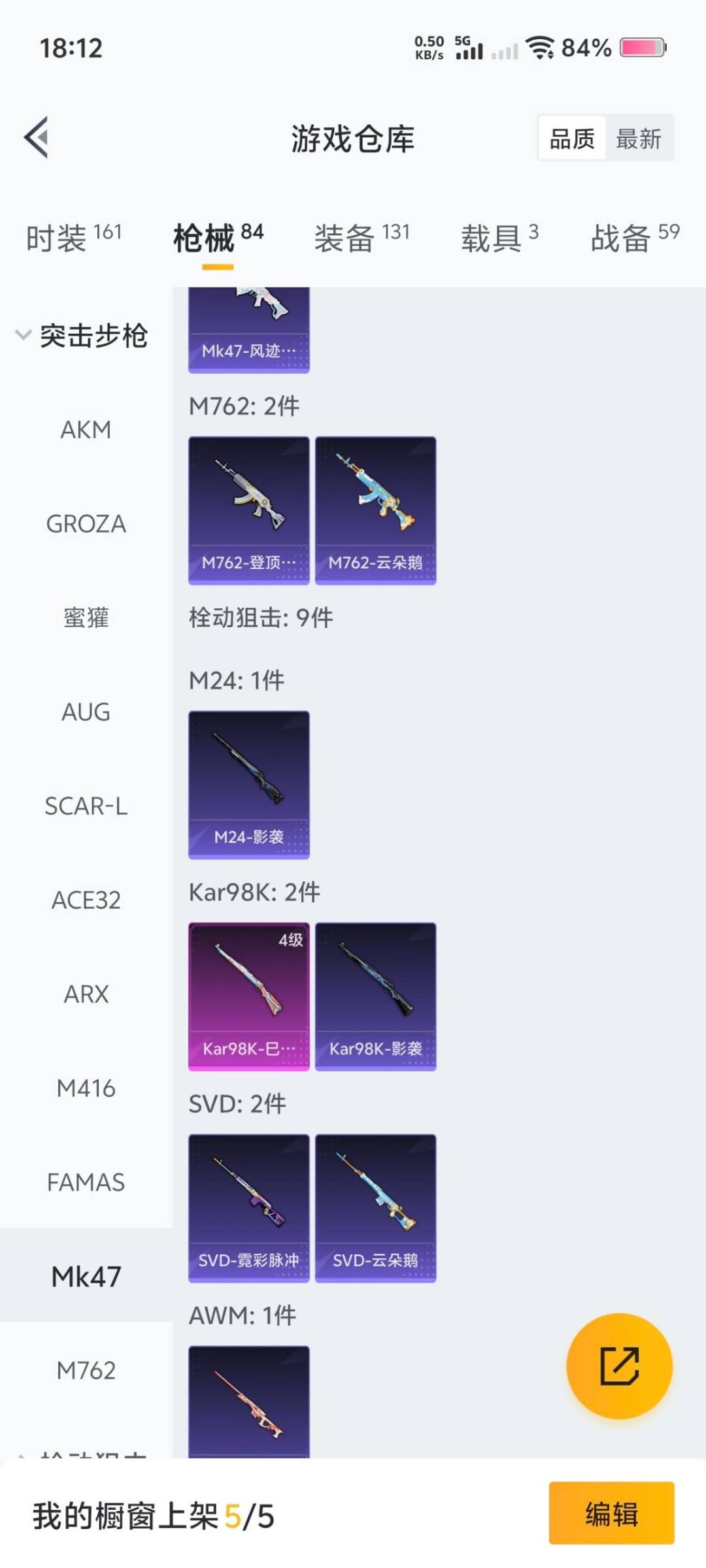Image resolution: width=706 pixels, height=1568 pixels.
Task: Switch sorting to 最新
Action: tap(639, 138)
